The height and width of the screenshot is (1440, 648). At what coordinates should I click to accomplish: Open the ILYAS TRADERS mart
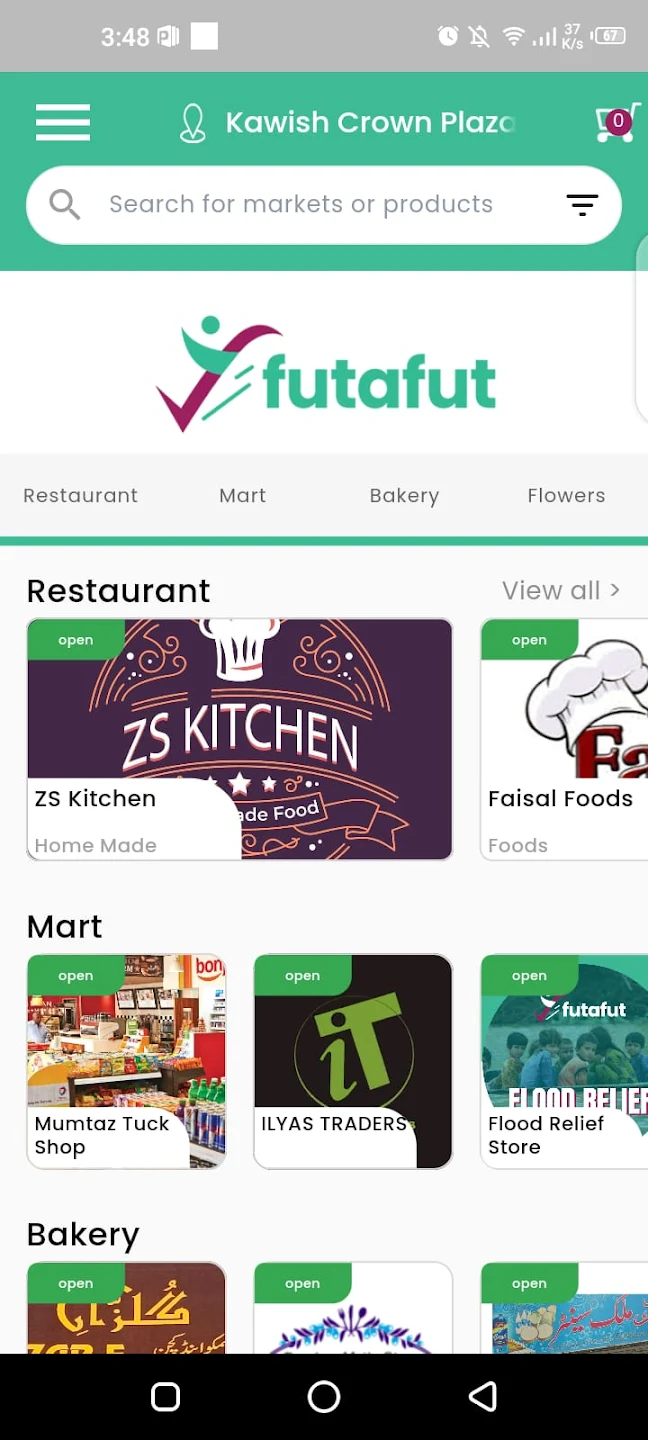(x=353, y=1061)
